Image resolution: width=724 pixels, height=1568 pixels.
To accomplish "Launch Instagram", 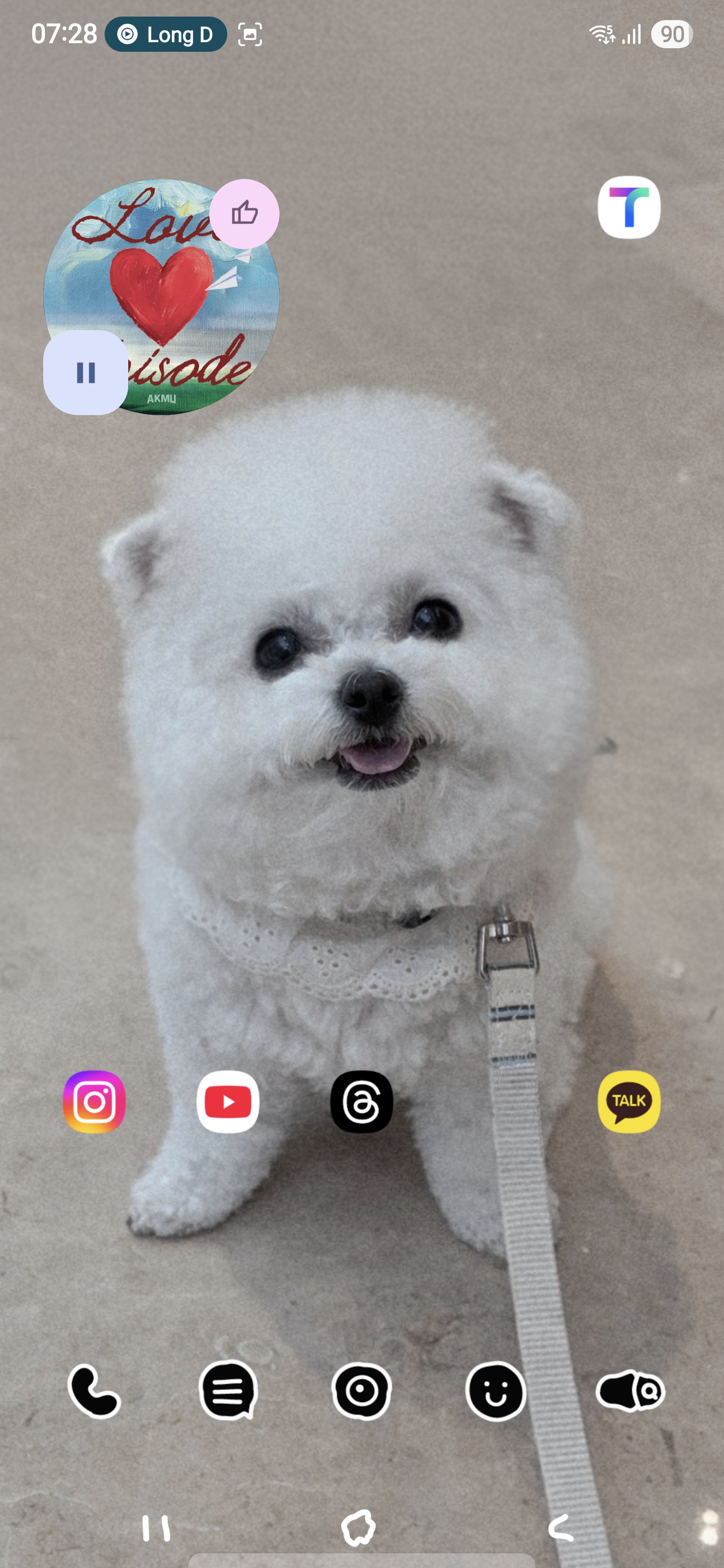I will pos(95,1101).
